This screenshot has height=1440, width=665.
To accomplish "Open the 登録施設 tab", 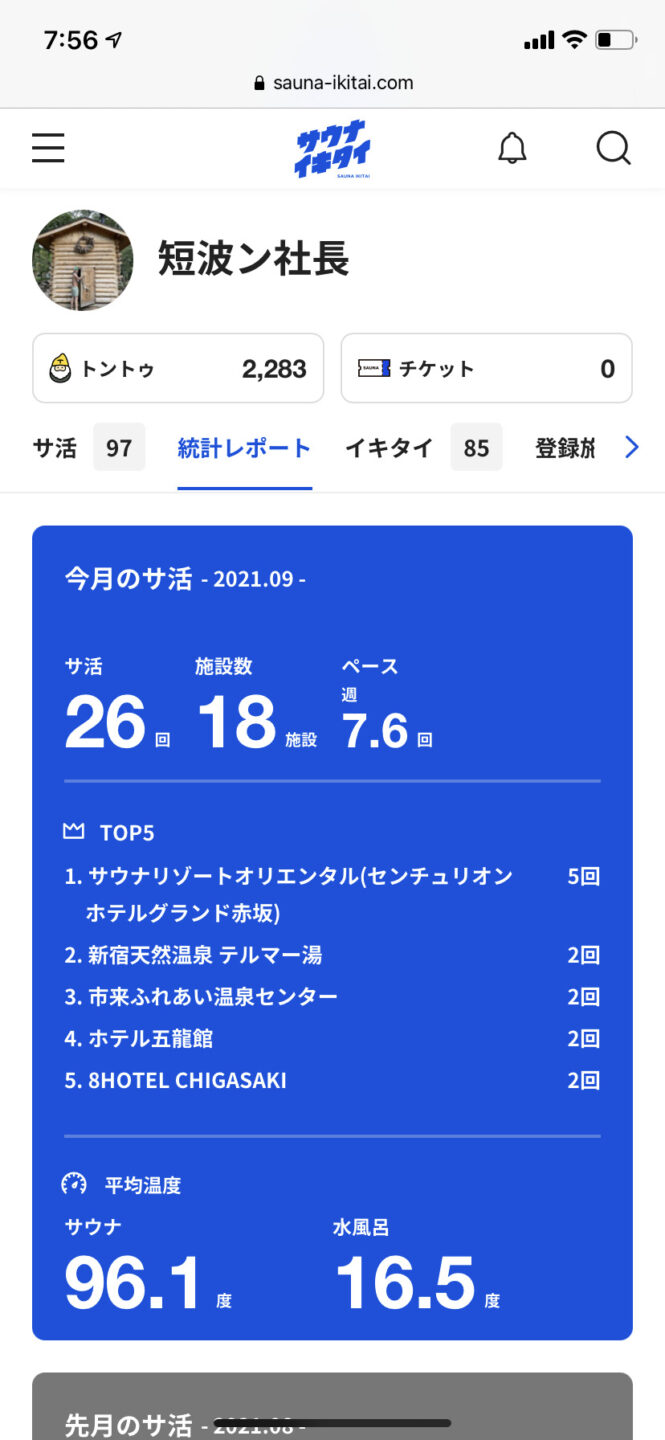I will point(565,448).
